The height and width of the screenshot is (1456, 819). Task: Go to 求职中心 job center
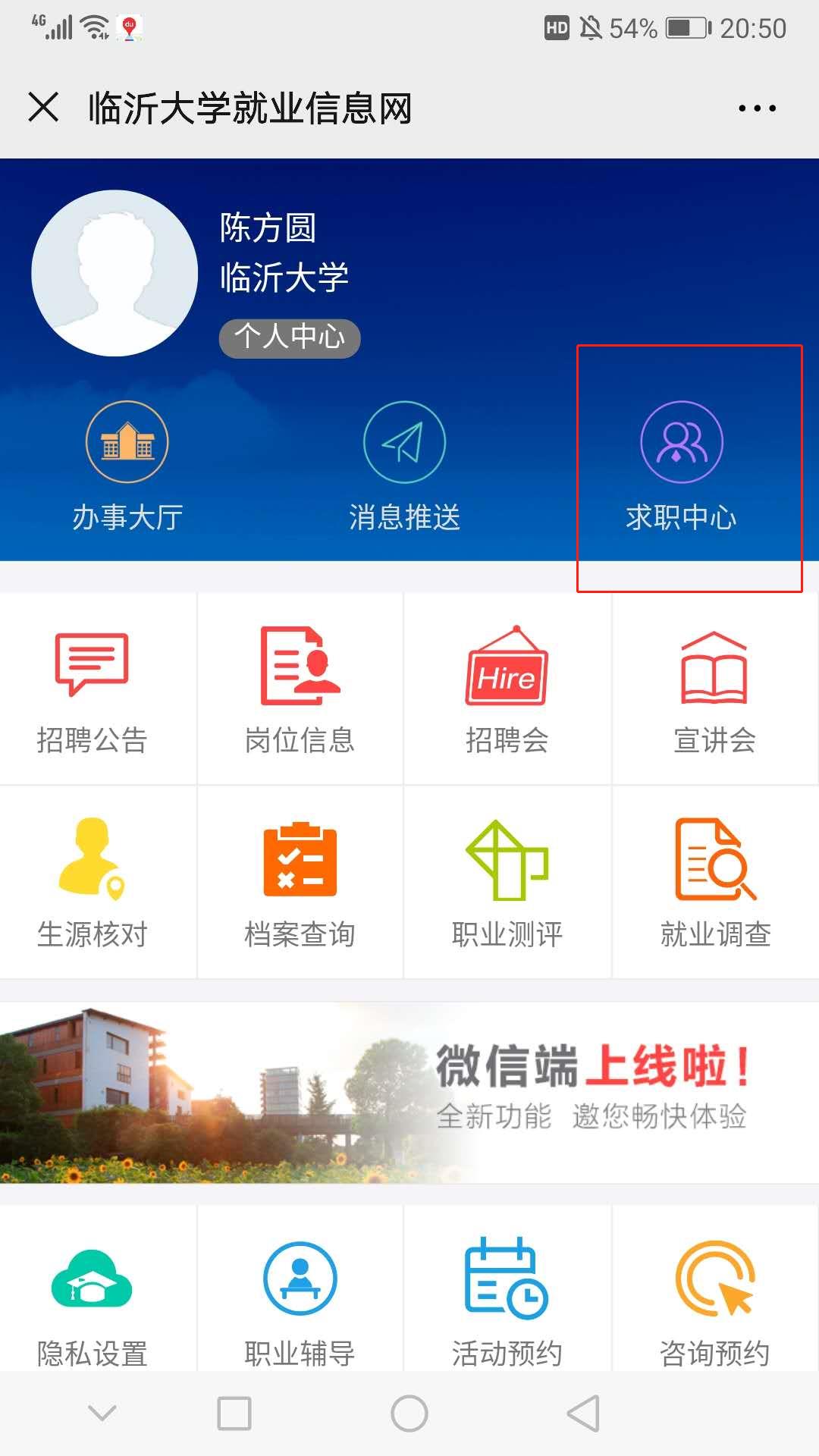[x=681, y=464]
